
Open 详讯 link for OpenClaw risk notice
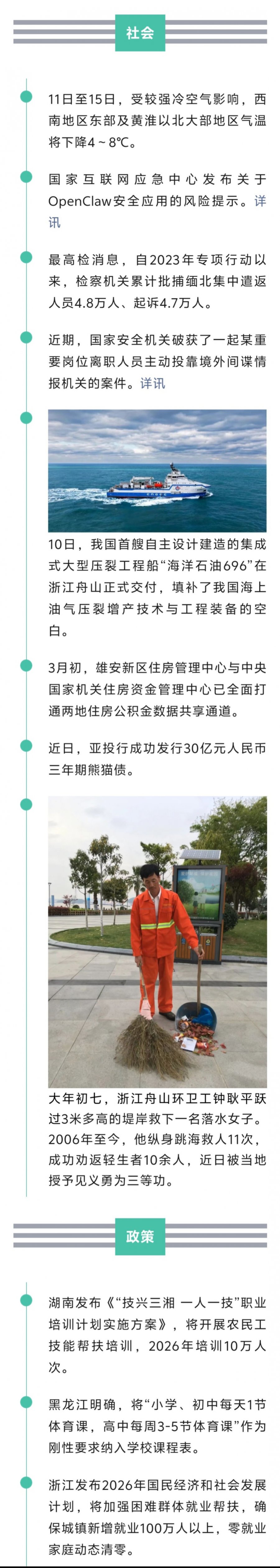[259, 201]
